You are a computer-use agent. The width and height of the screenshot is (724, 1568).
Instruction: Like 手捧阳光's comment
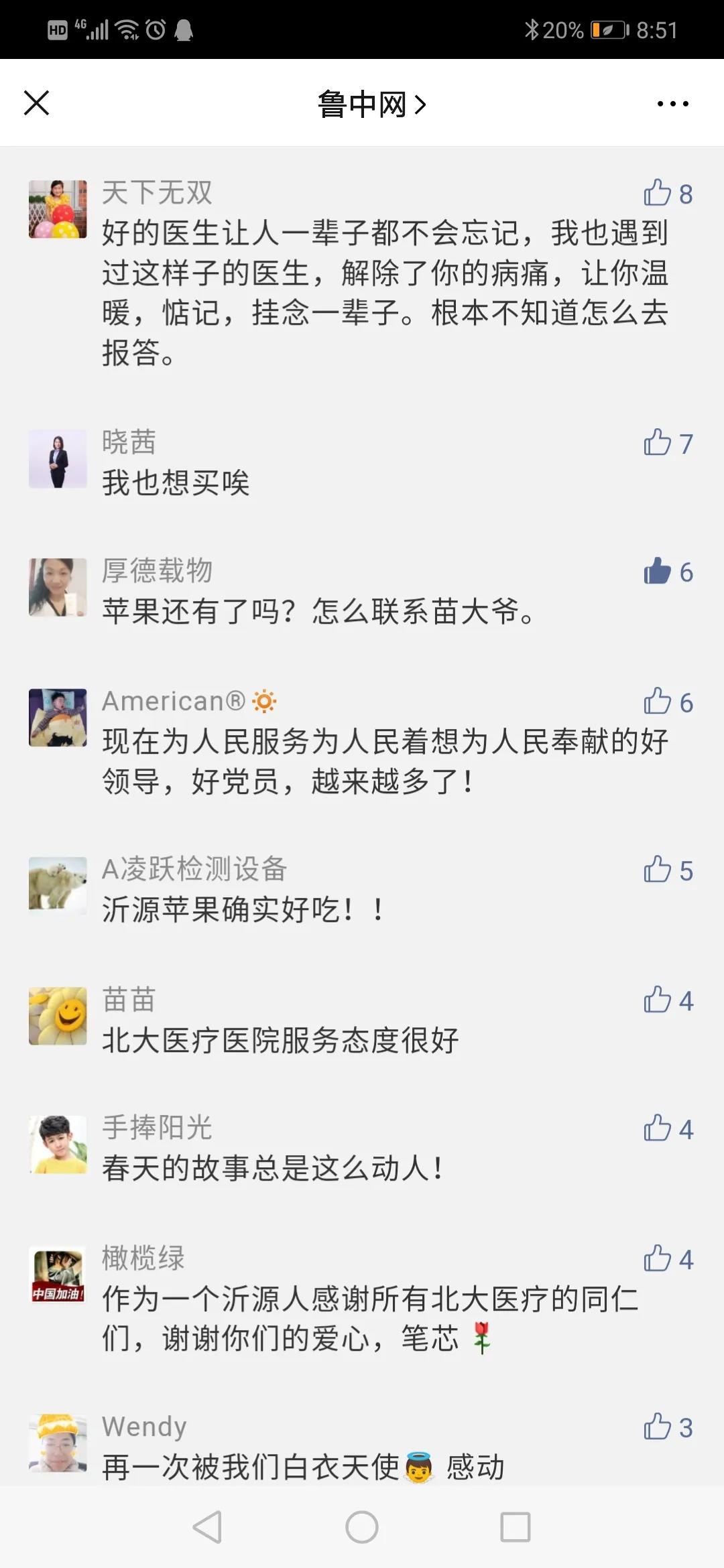click(658, 1128)
